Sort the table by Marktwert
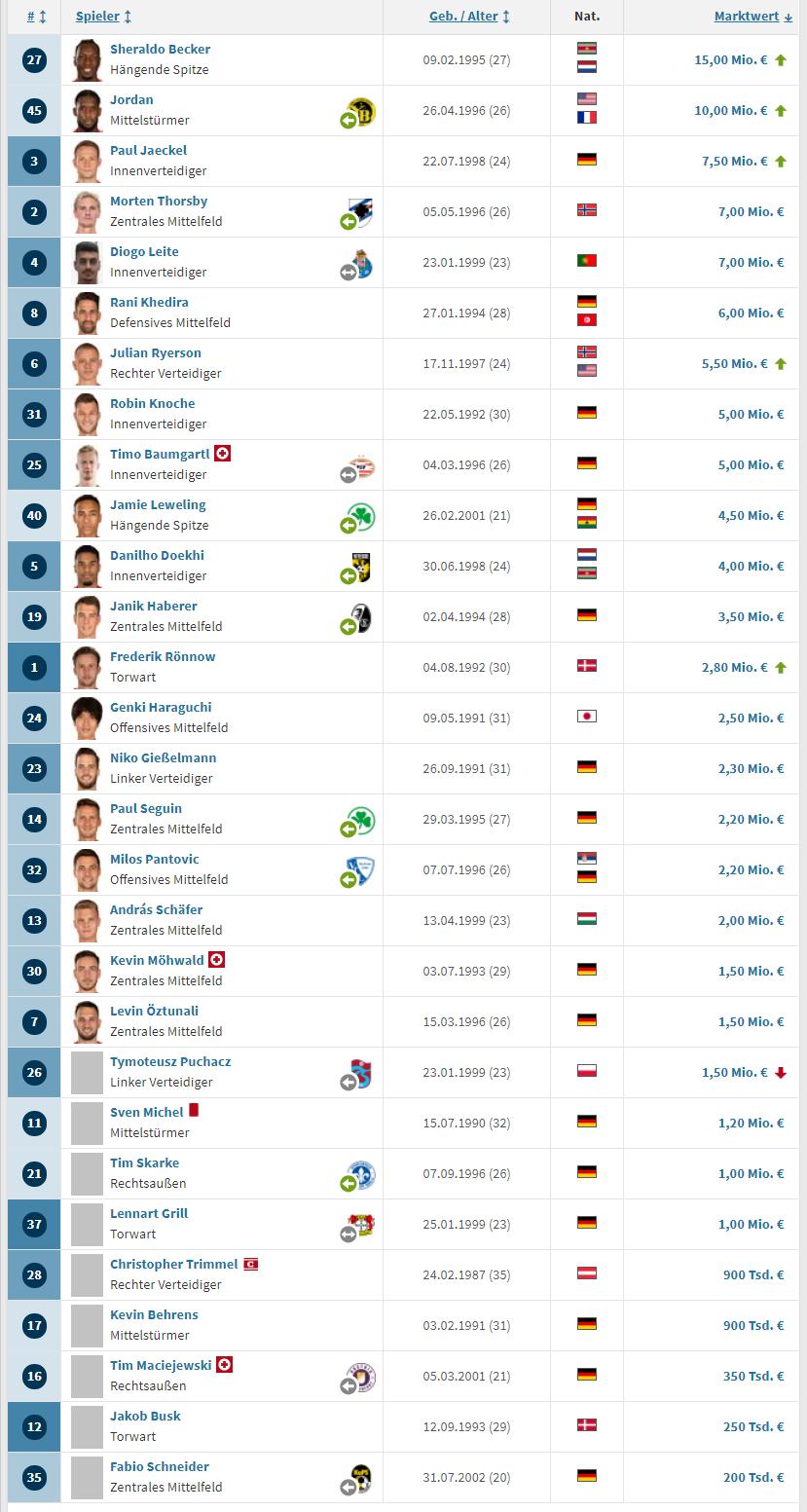The width and height of the screenshot is (807, 1512). (748, 17)
